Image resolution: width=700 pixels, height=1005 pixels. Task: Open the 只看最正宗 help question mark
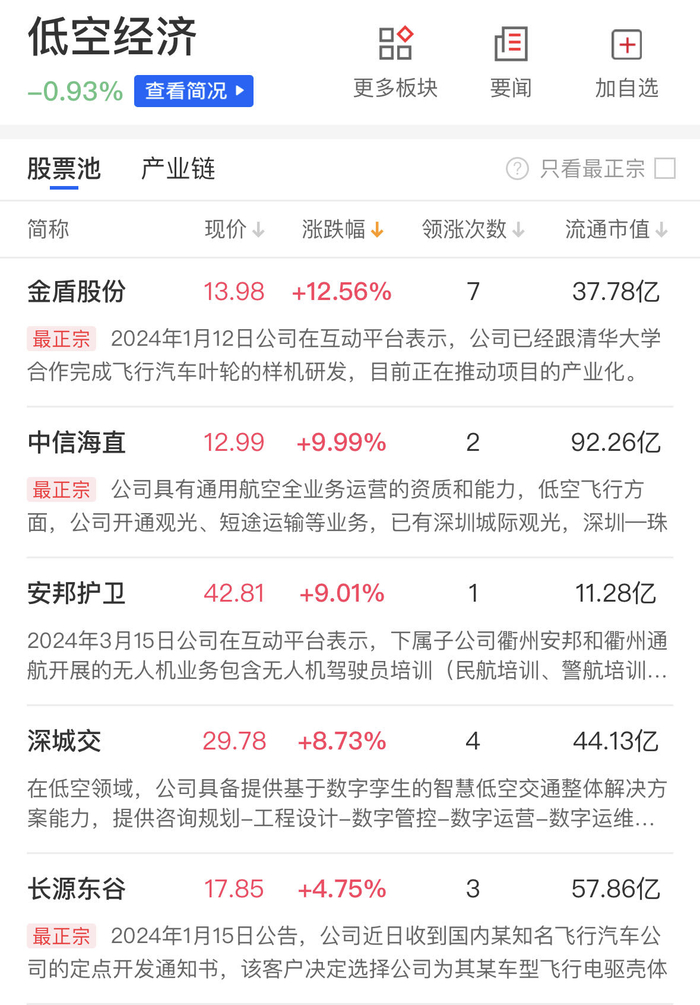tap(517, 169)
